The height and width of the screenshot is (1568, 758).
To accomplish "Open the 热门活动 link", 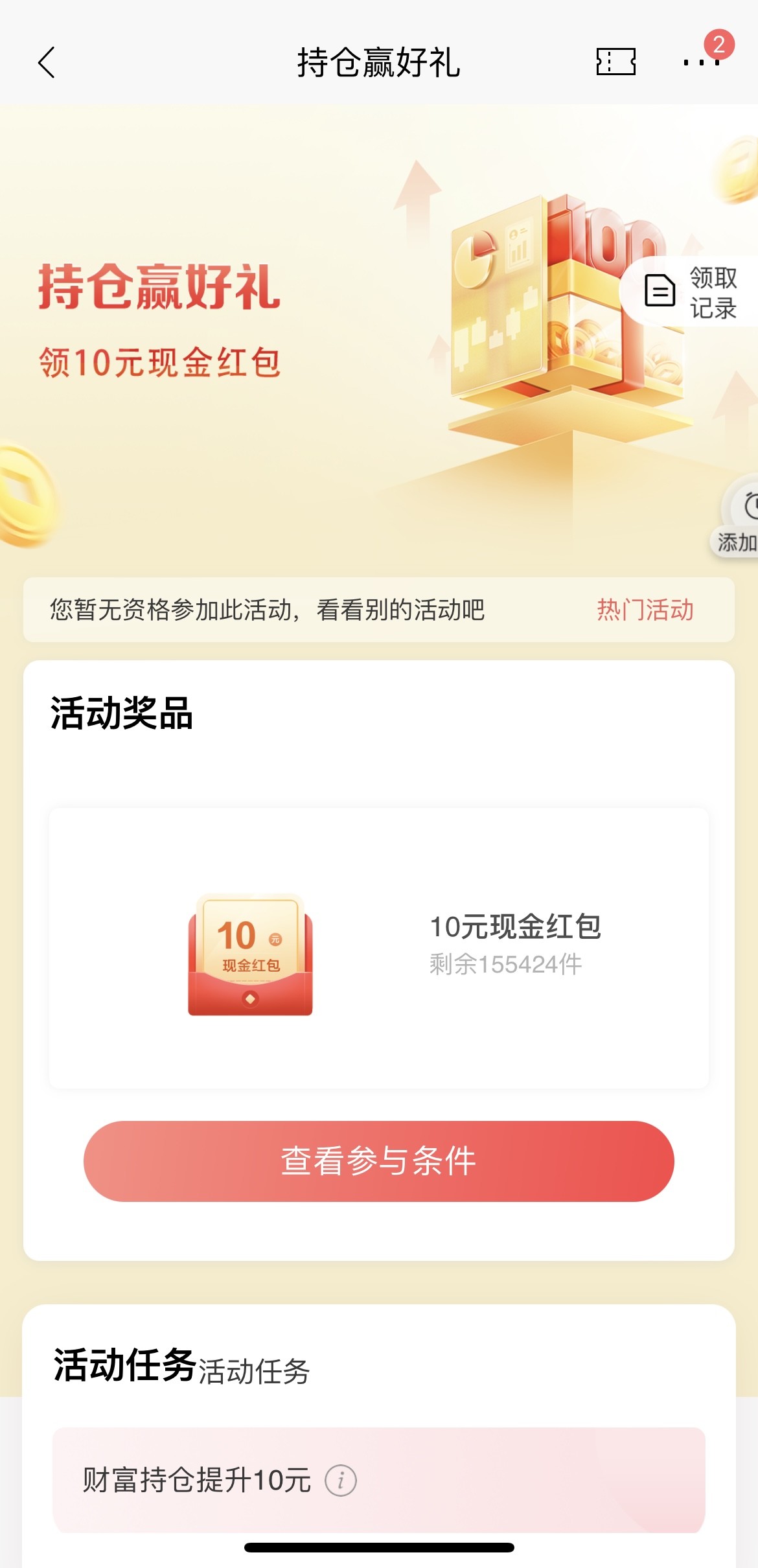I will (x=645, y=610).
